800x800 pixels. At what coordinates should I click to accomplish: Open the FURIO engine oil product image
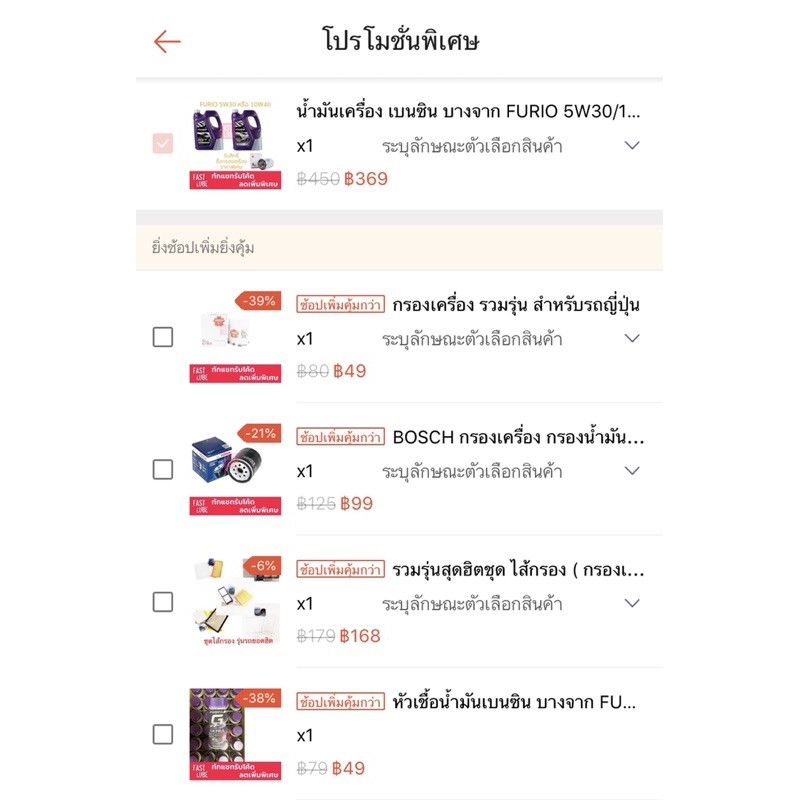tap(235, 144)
